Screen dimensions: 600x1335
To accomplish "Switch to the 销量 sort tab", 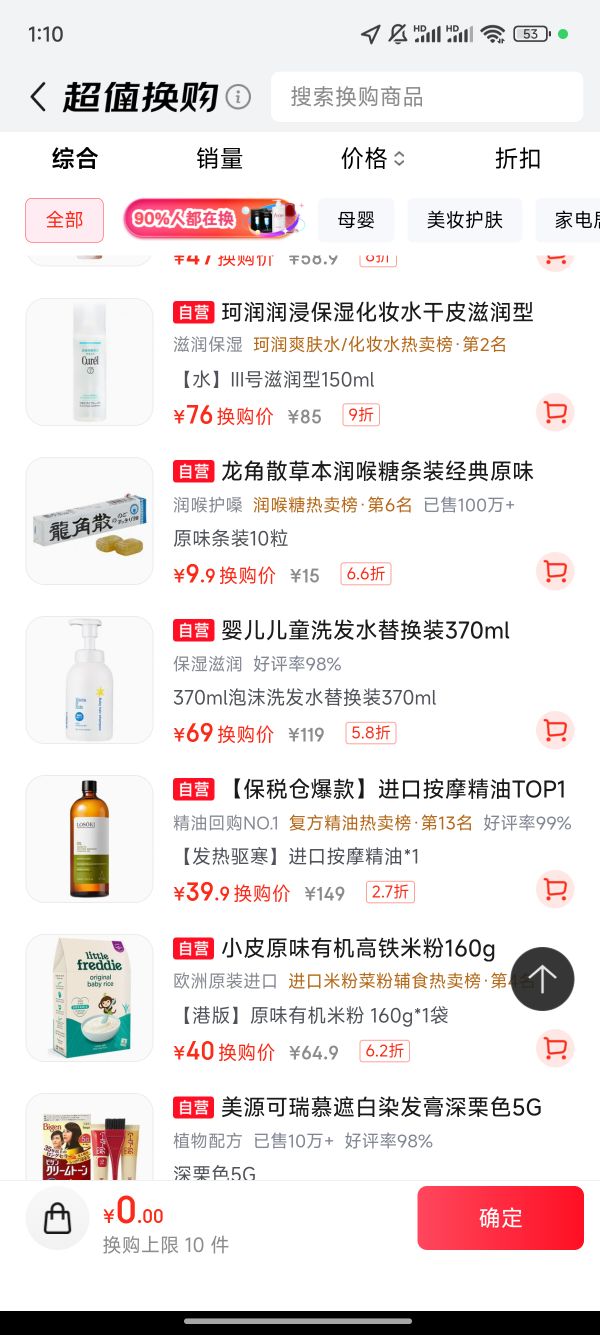I will [x=219, y=158].
